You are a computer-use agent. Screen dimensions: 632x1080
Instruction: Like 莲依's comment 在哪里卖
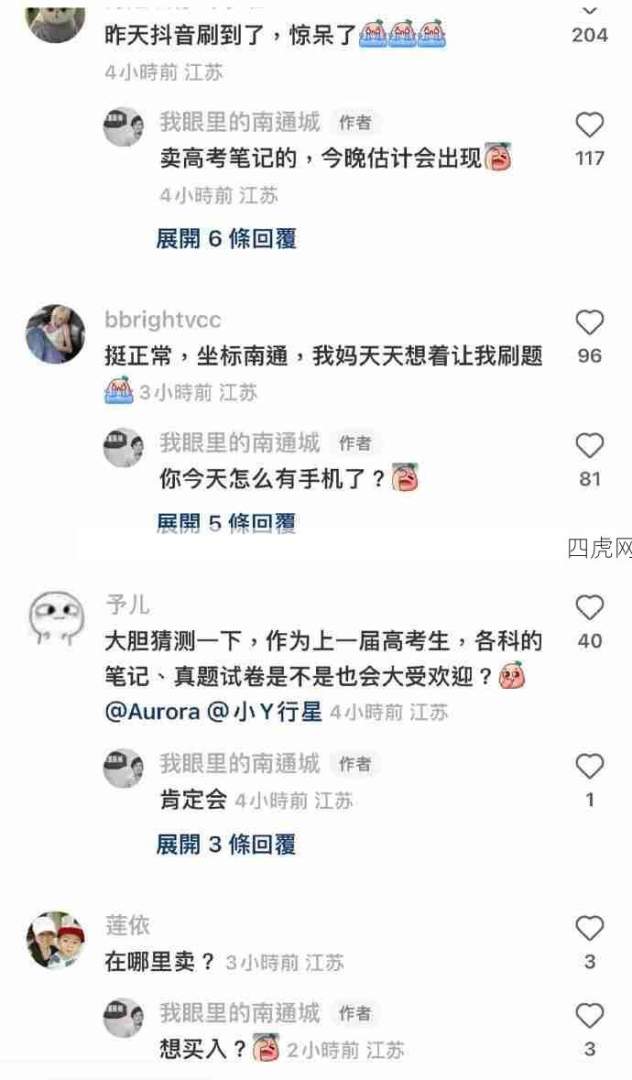[590, 929]
